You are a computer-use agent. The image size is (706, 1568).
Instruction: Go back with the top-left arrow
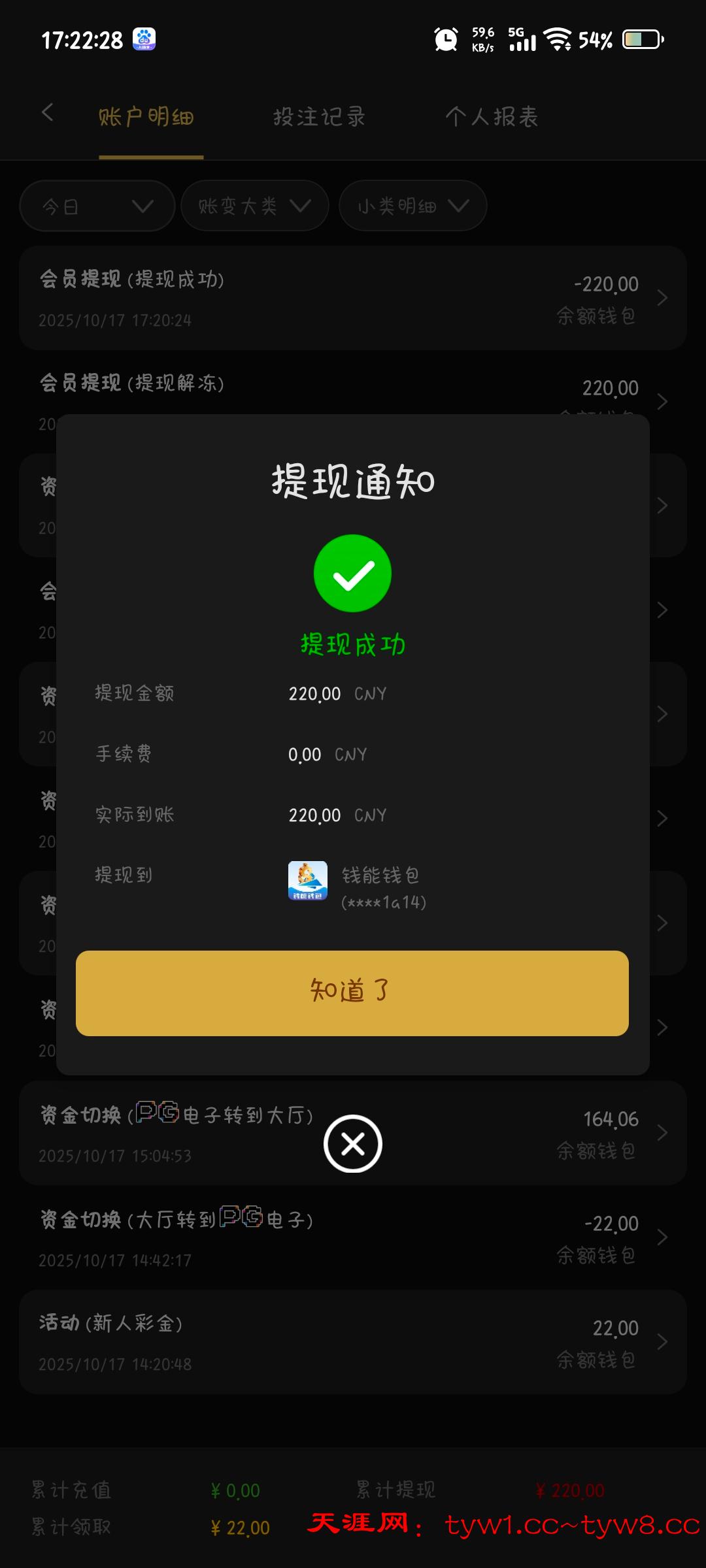tap(47, 112)
